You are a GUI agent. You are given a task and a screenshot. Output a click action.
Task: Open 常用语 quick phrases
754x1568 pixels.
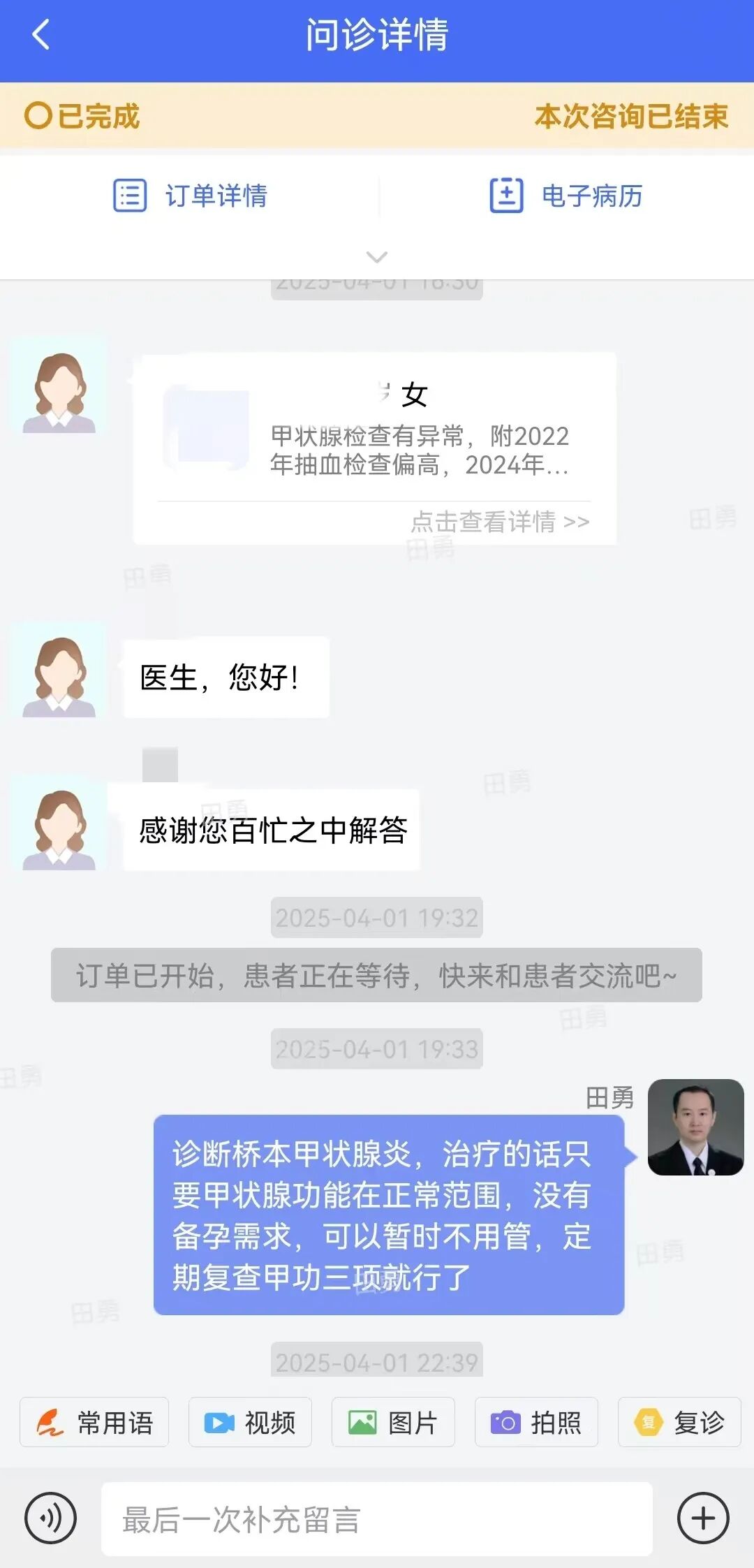(x=94, y=1422)
